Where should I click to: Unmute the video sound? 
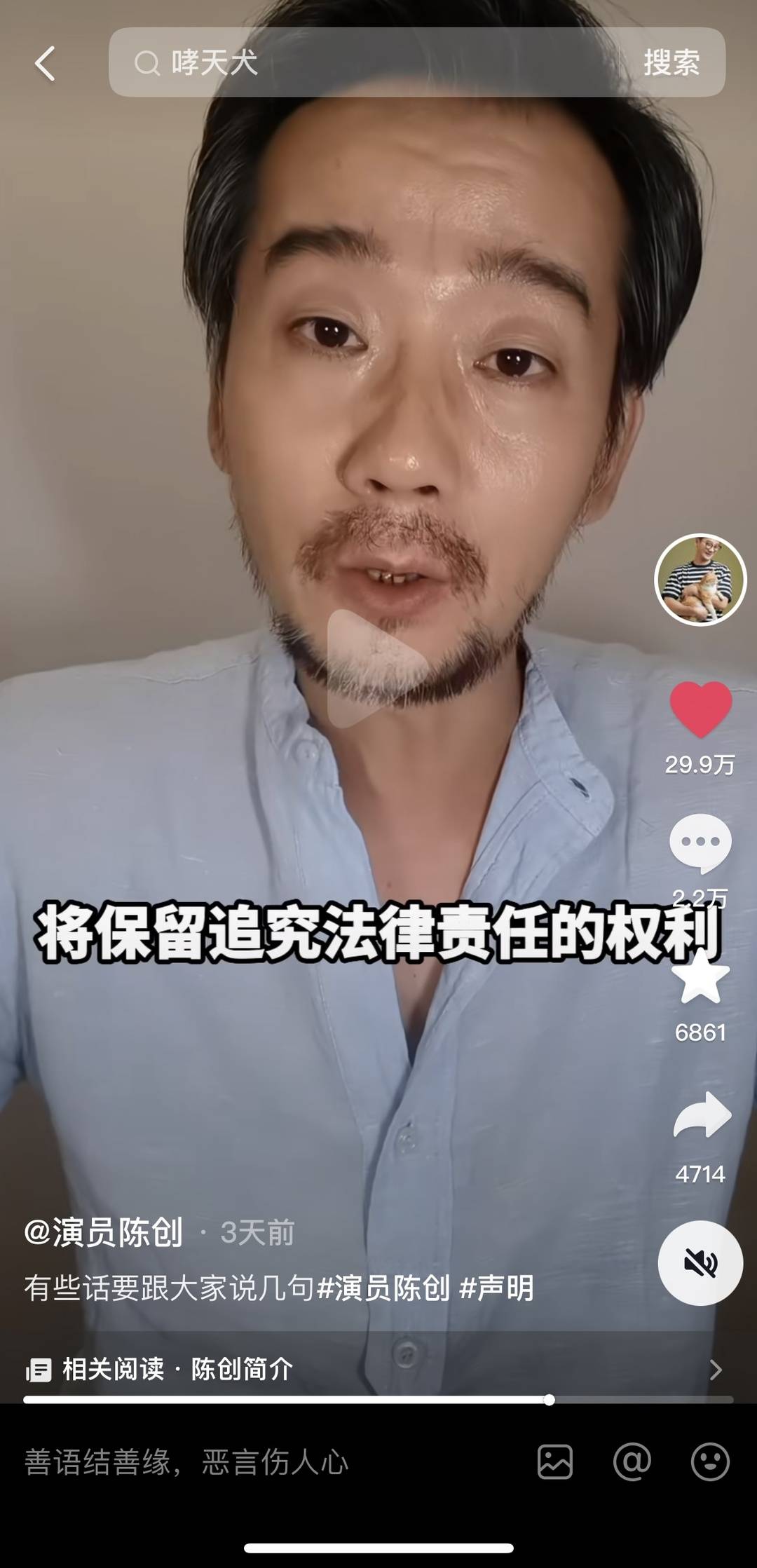tap(700, 1263)
